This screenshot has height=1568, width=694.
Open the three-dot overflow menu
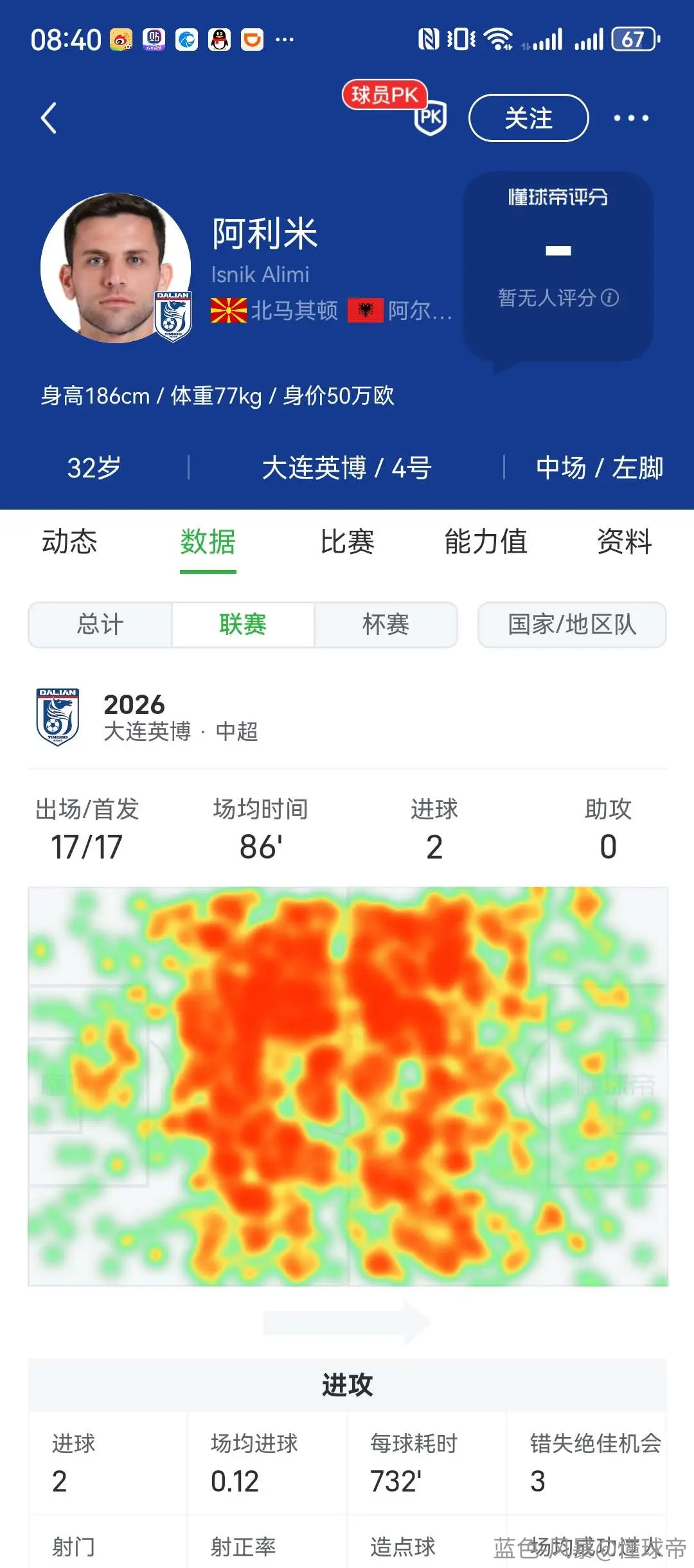coord(630,118)
